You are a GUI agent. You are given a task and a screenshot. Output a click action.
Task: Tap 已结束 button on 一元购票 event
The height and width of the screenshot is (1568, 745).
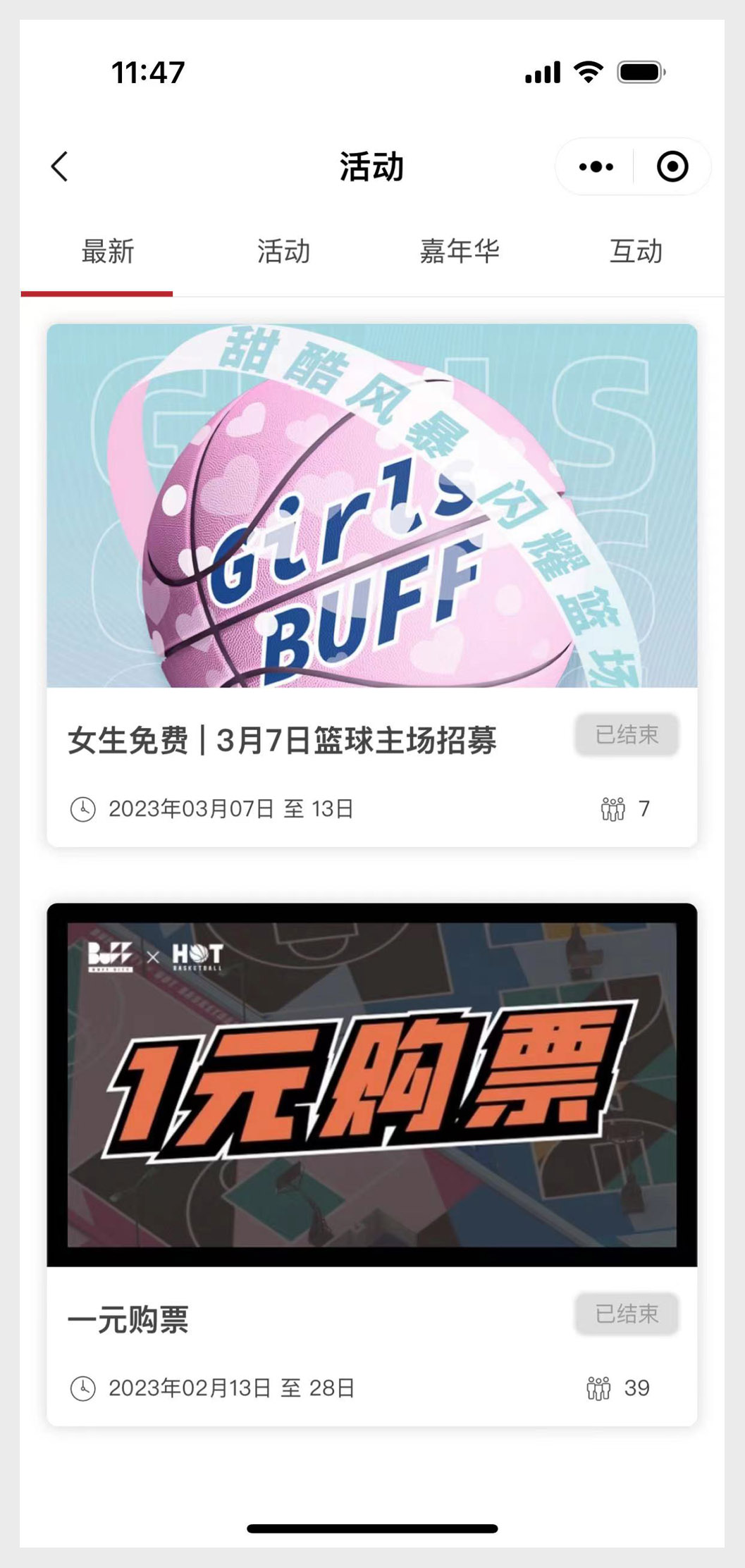(627, 1314)
